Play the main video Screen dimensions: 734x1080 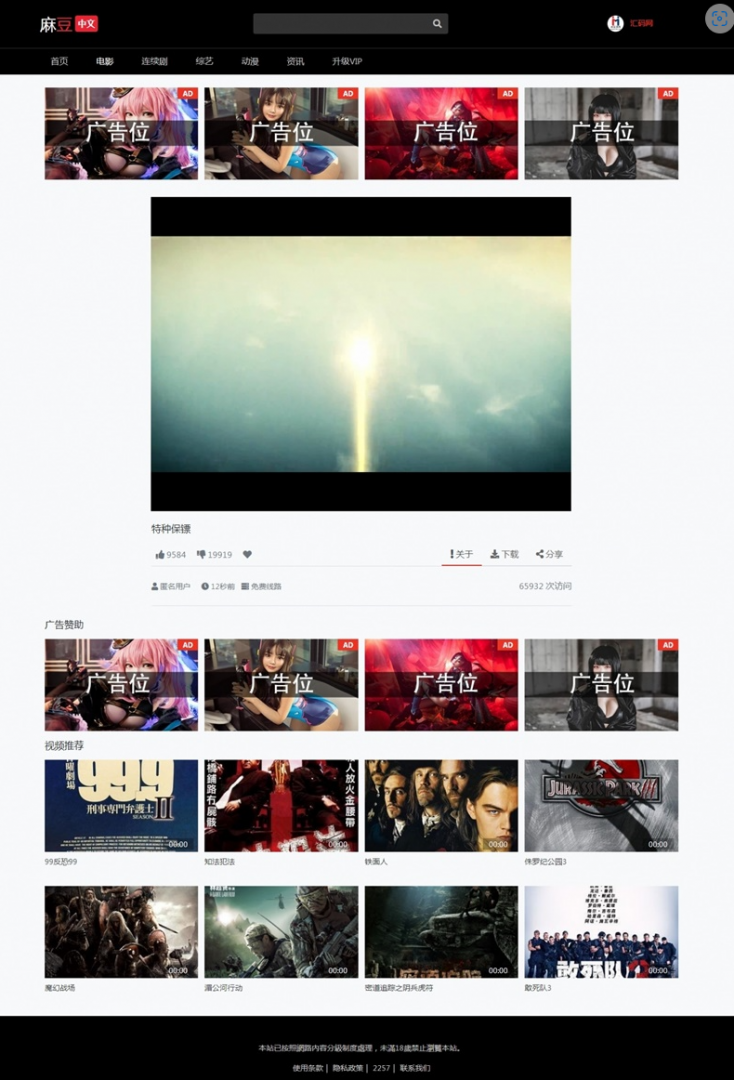tap(361, 353)
